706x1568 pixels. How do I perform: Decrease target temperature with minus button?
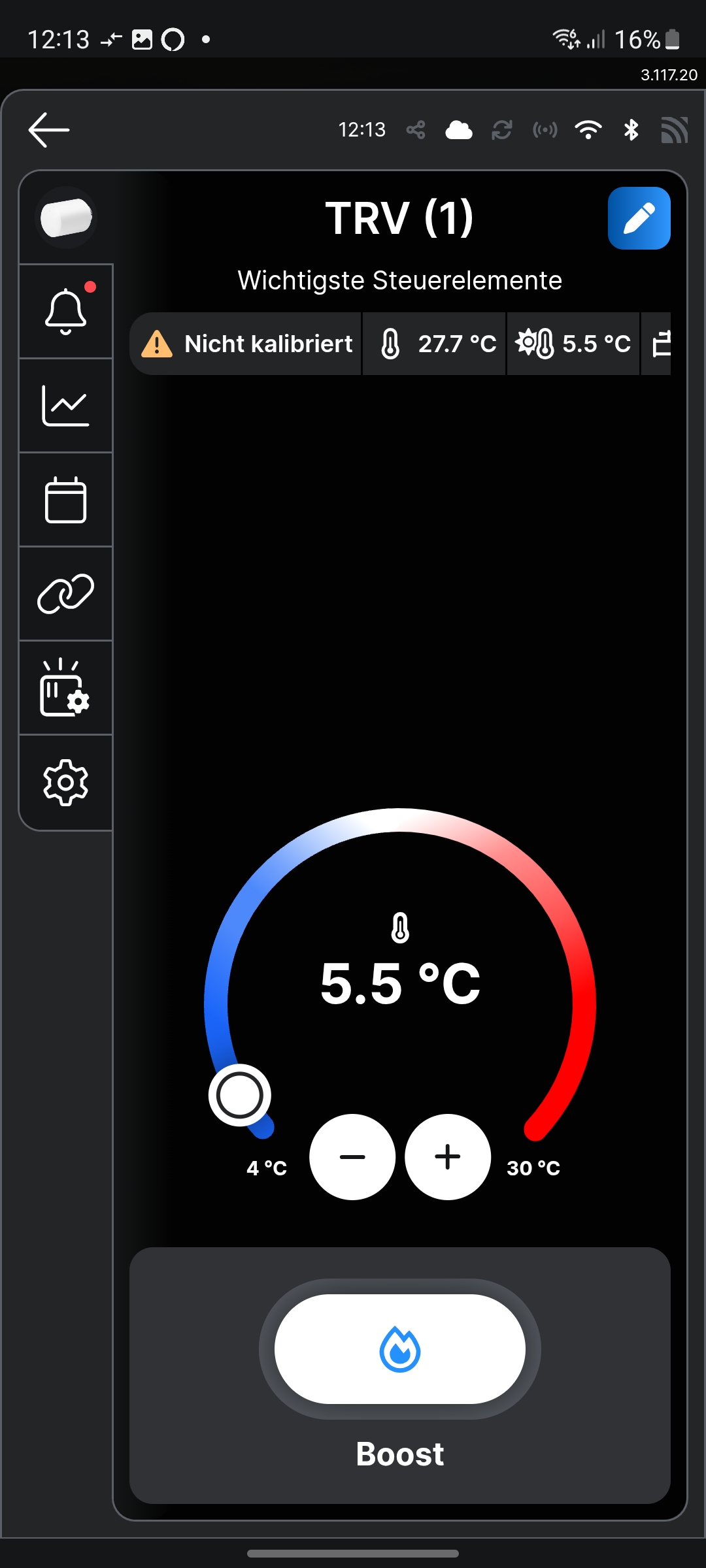click(x=352, y=1157)
